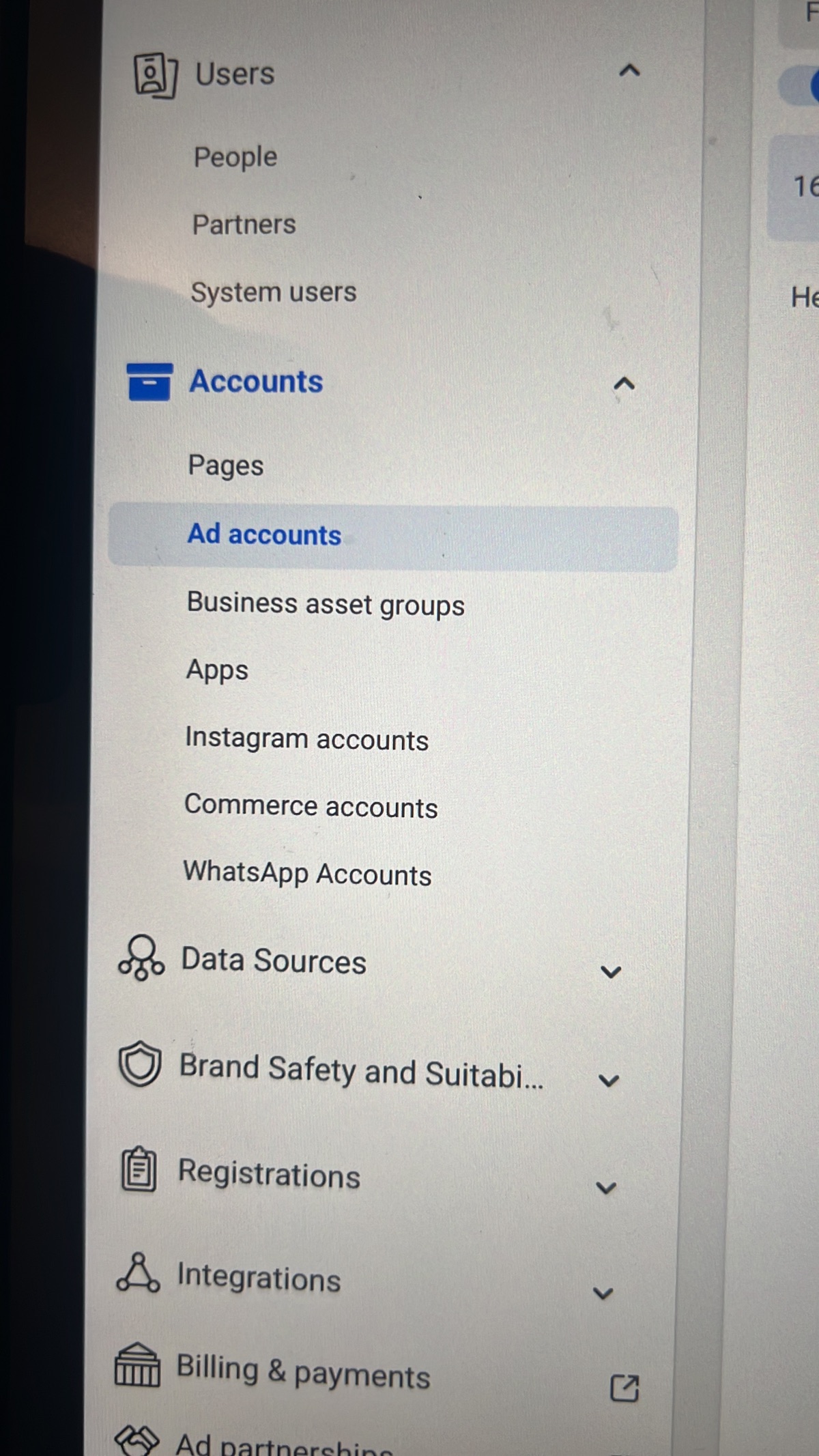Image resolution: width=819 pixels, height=1456 pixels.
Task: Open Business asset groups
Action: (x=326, y=605)
